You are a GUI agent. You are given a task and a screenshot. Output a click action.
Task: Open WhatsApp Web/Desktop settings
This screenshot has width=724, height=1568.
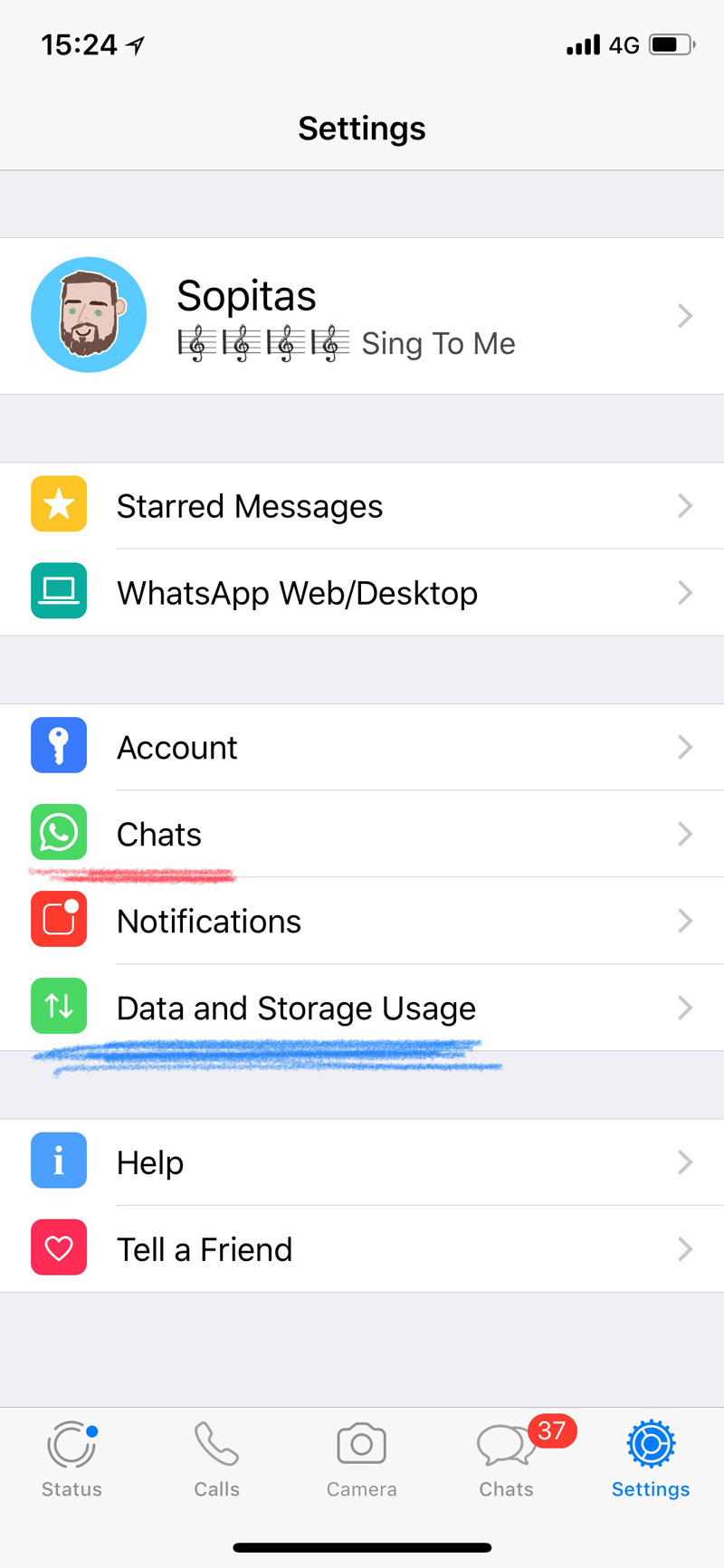(x=362, y=593)
